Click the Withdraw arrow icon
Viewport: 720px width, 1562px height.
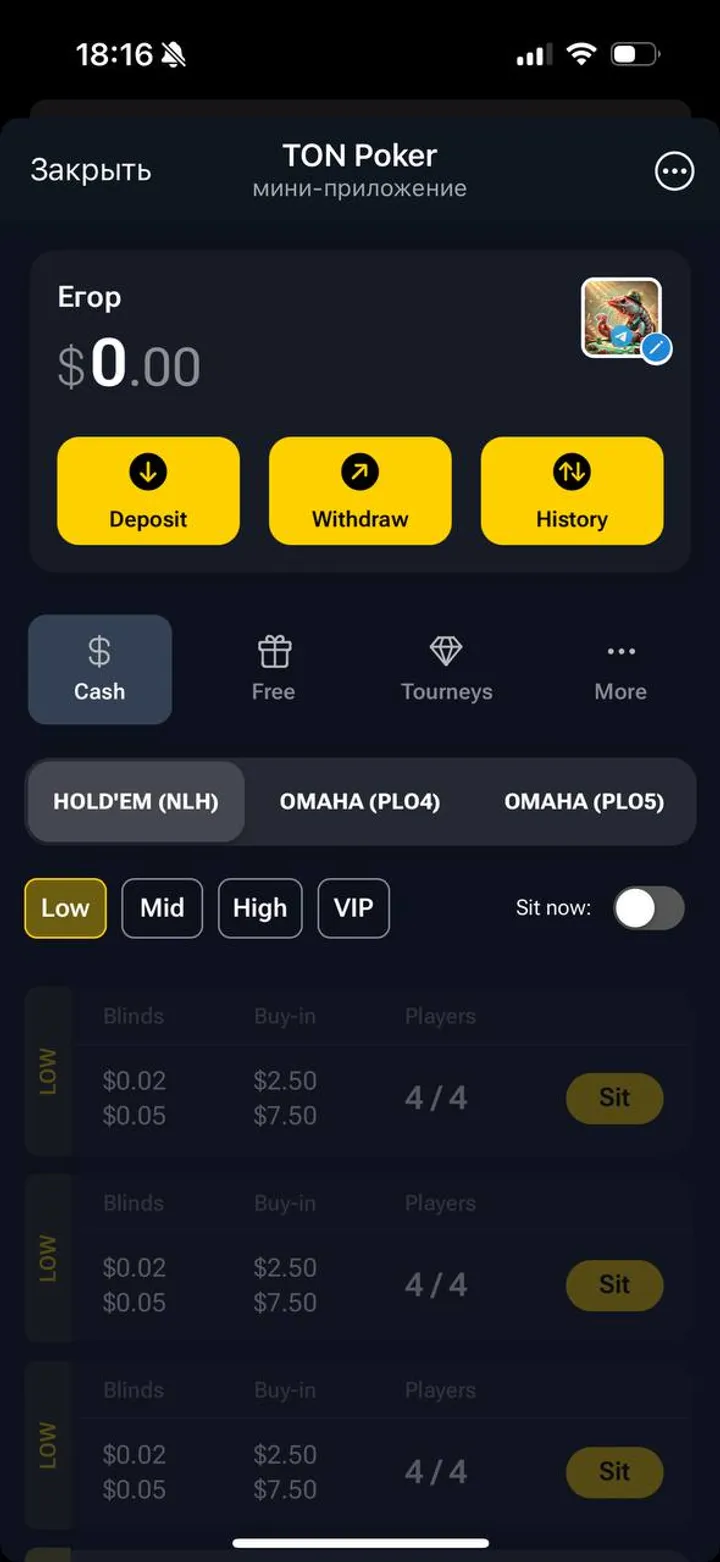(x=360, y=471)
